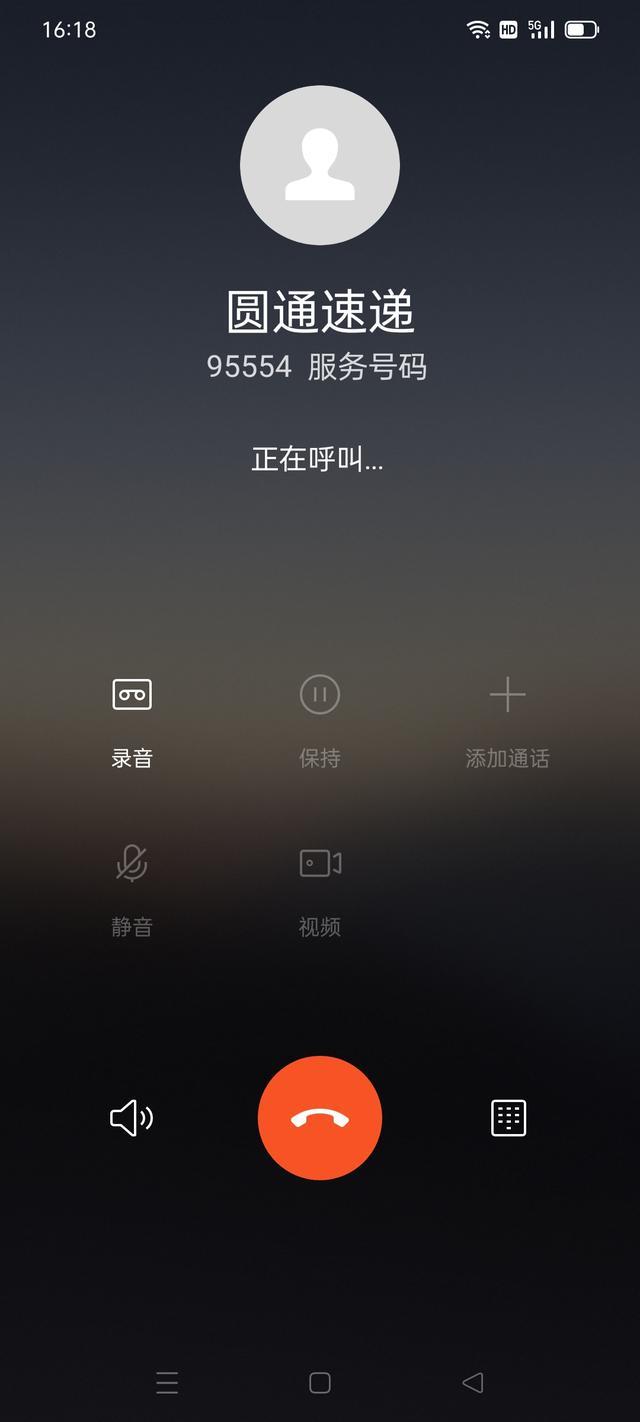Turn on the speakerphone

coord(131,1118)
